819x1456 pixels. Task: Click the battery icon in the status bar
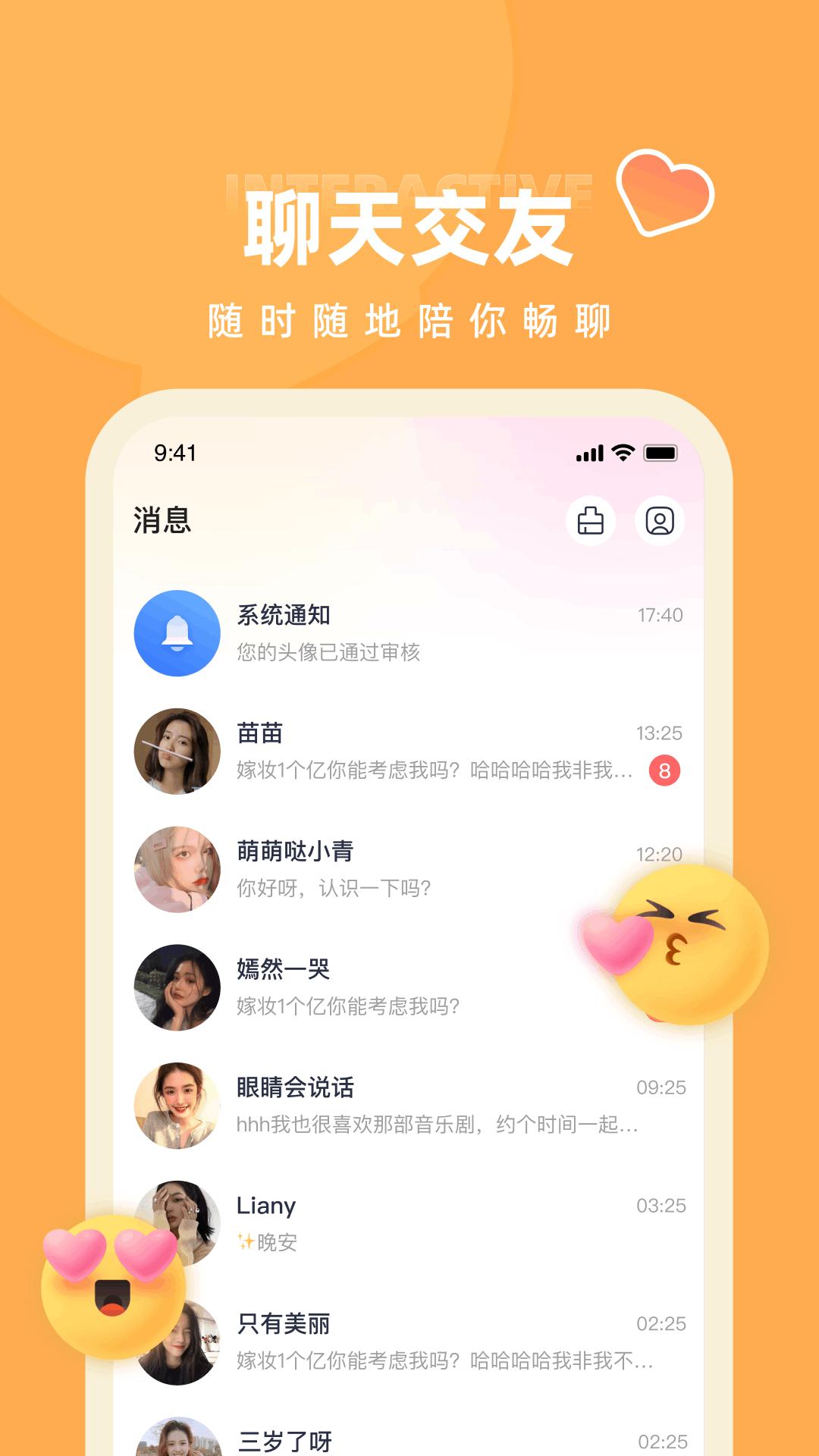(661, 451)
